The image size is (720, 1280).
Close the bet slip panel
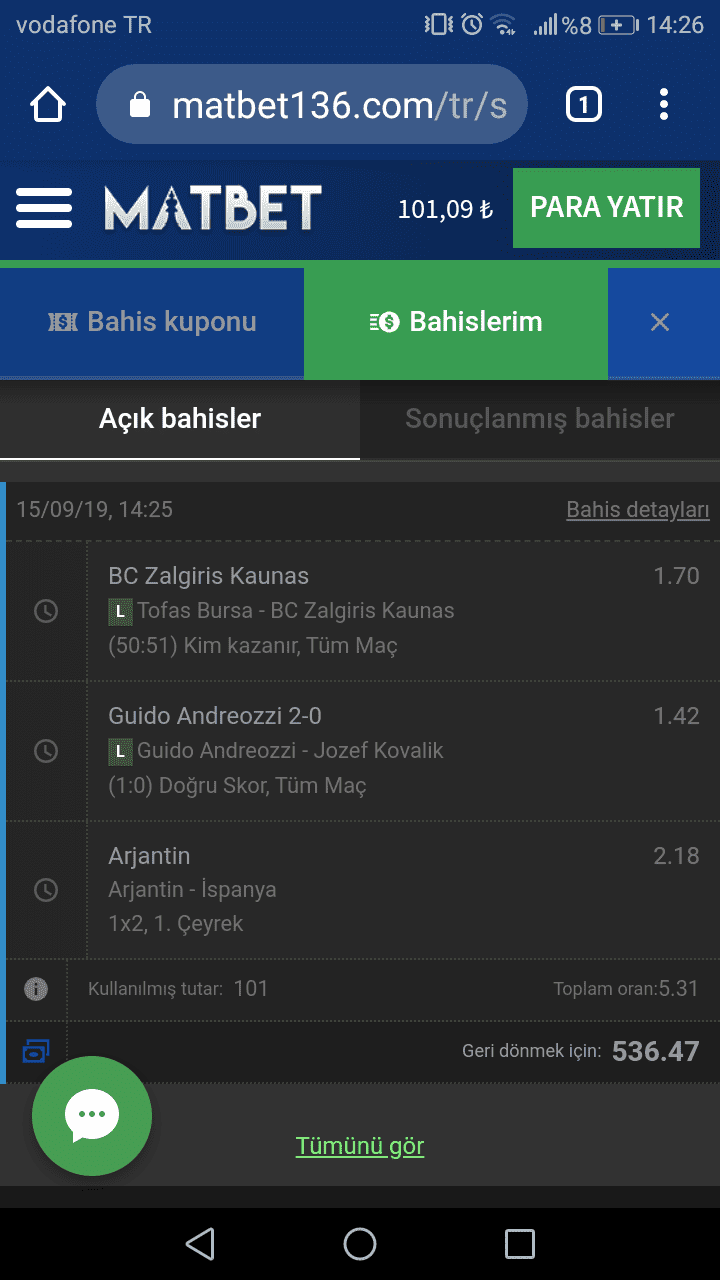pyautogui.click(x=660, y=322)
